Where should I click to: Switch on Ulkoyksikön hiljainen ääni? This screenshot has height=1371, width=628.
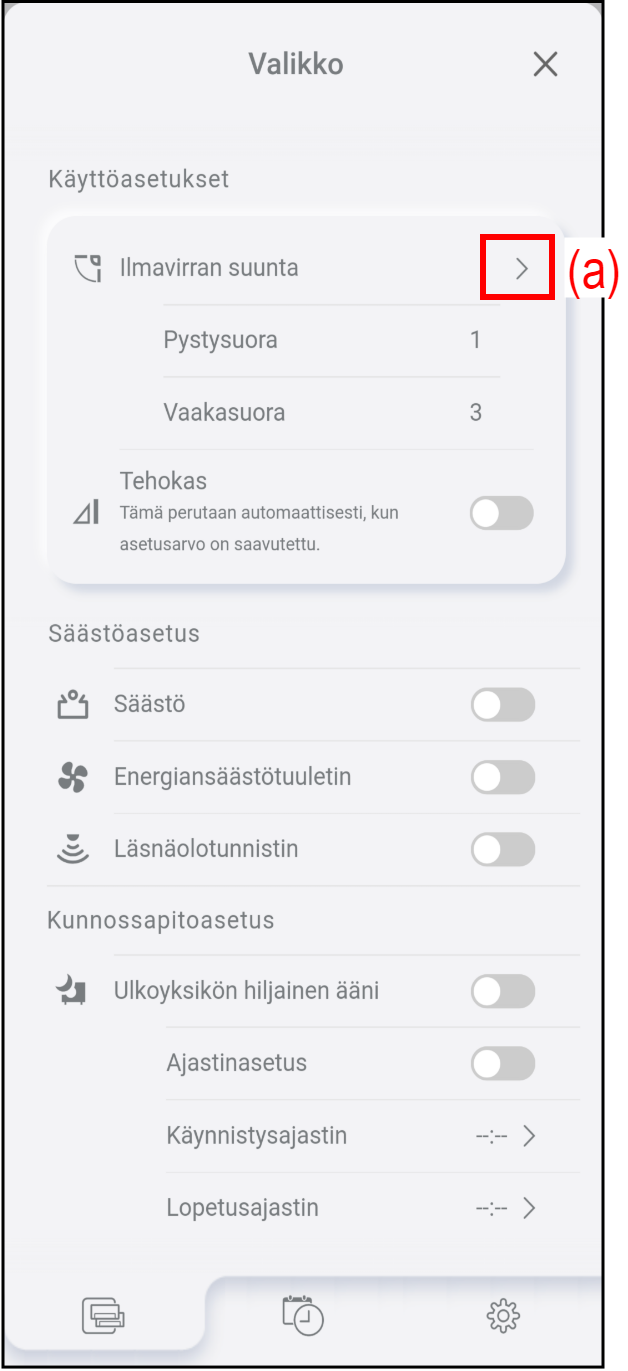503,992
